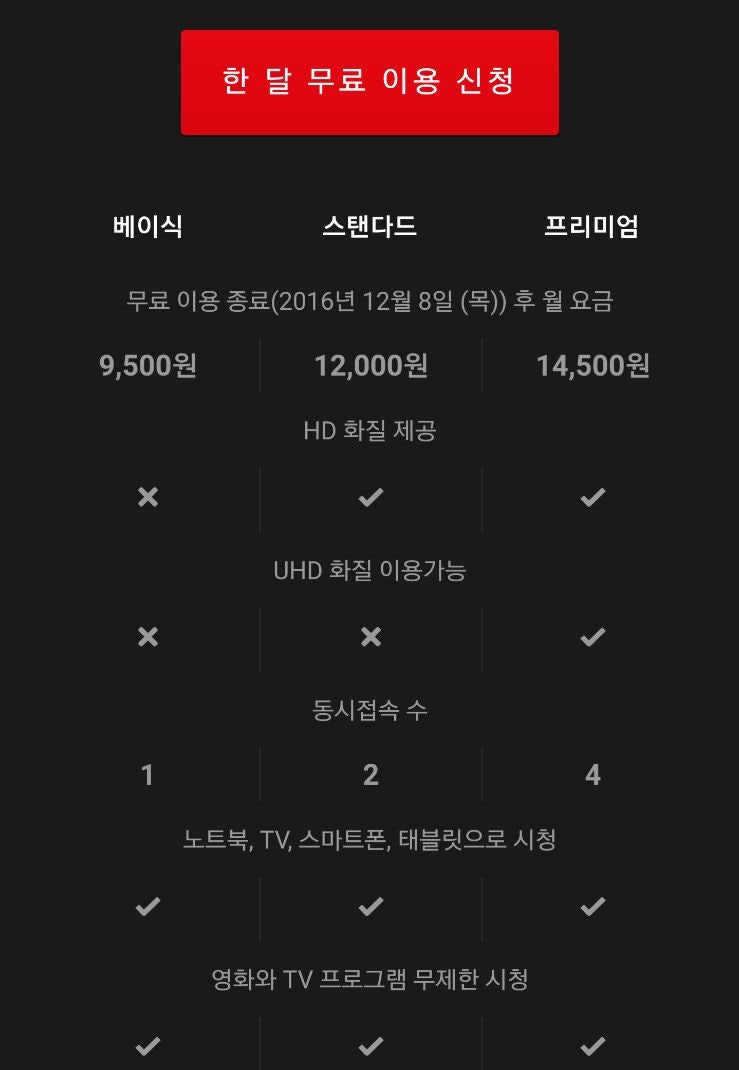The width and height of the screenshot is (739, 1070).
Task: Click the X under 베이식 for UHD 화질
Action: [x=147, y=637]
